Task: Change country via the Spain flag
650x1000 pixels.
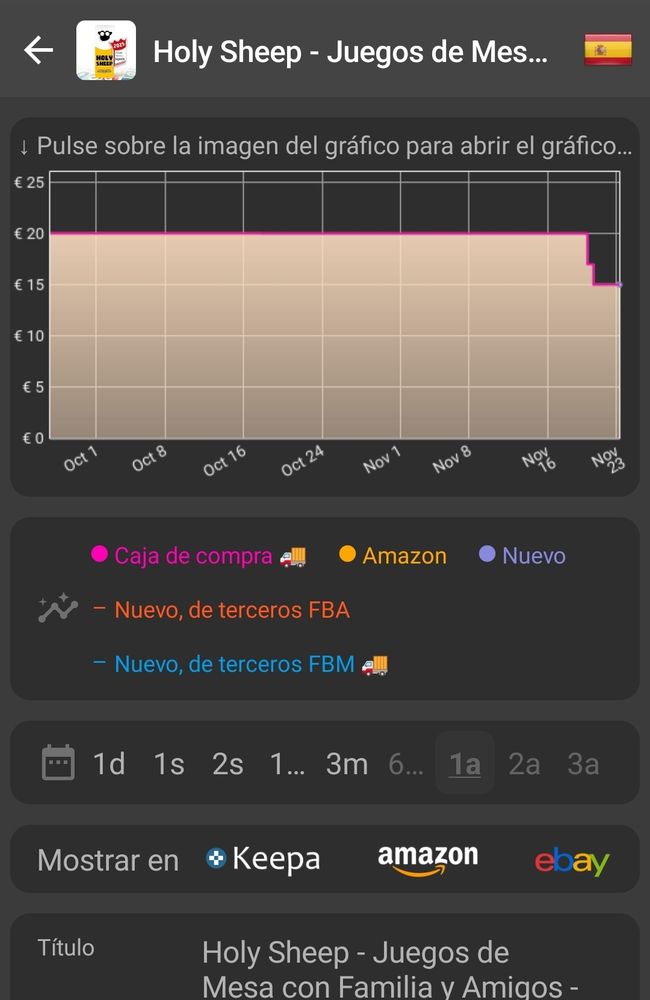Action: [x=607, y=50]
